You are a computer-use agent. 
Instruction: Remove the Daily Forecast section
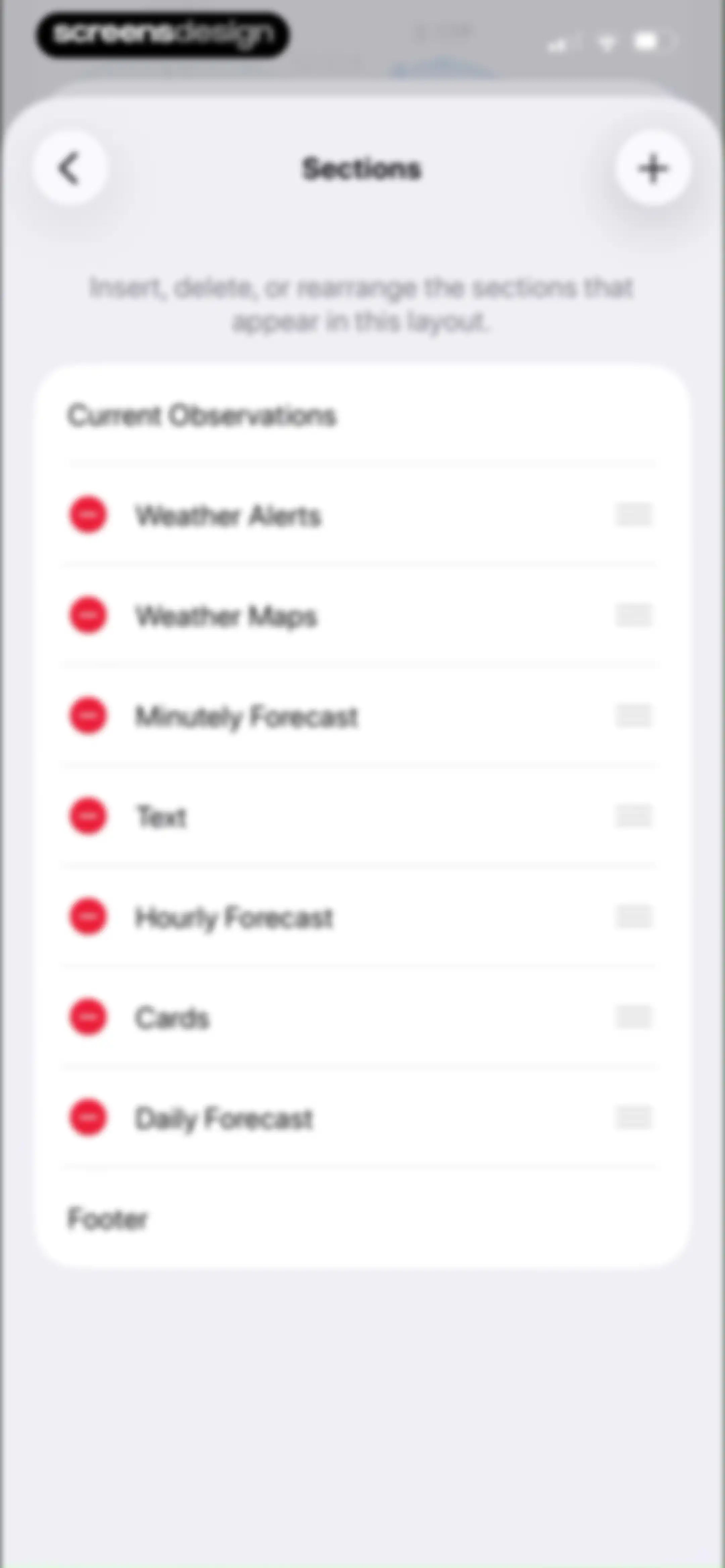pos(88,1117)
